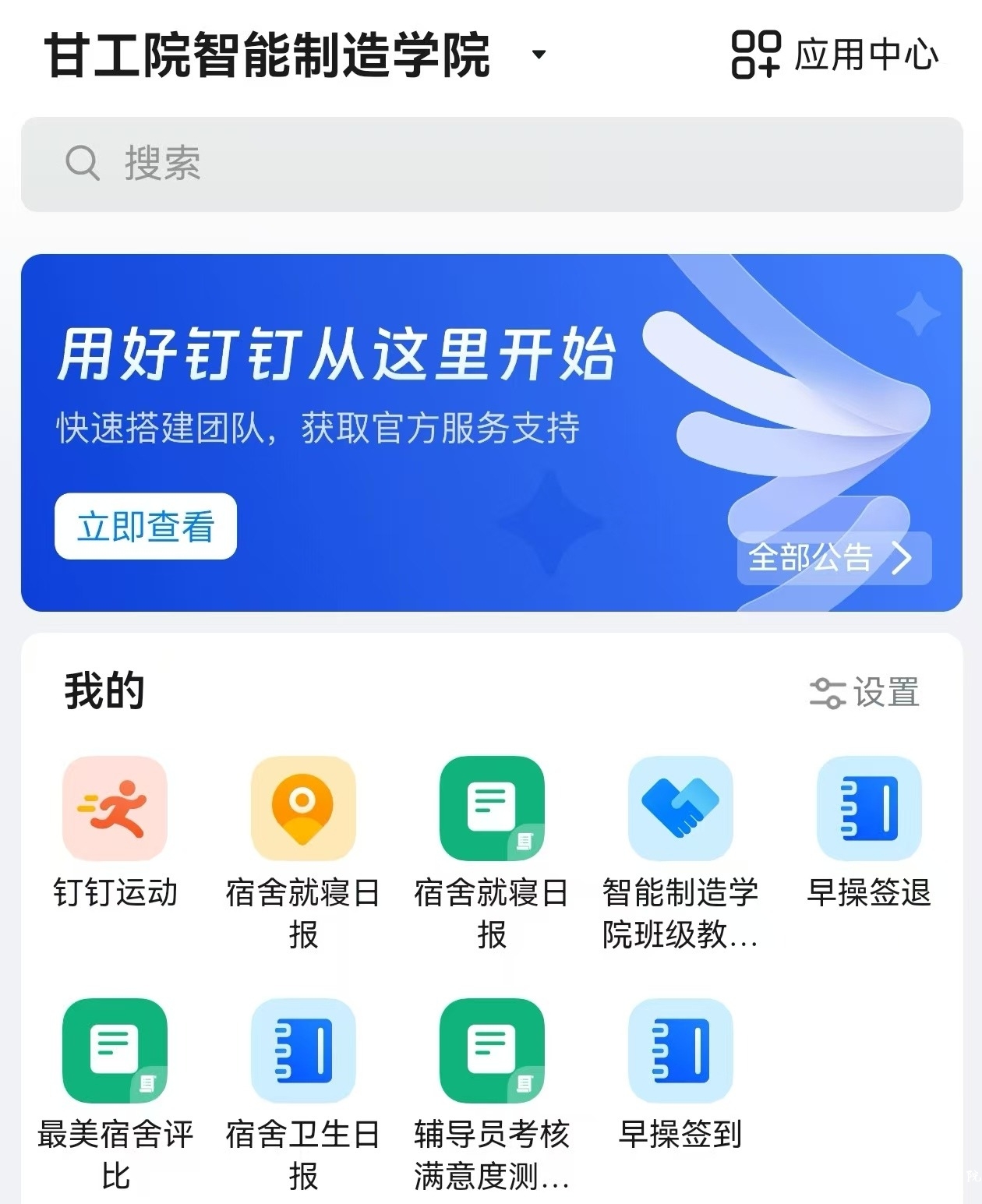Tap the 立即查看 button on banner
The image size is (982, 1204).
pos(146,526)
